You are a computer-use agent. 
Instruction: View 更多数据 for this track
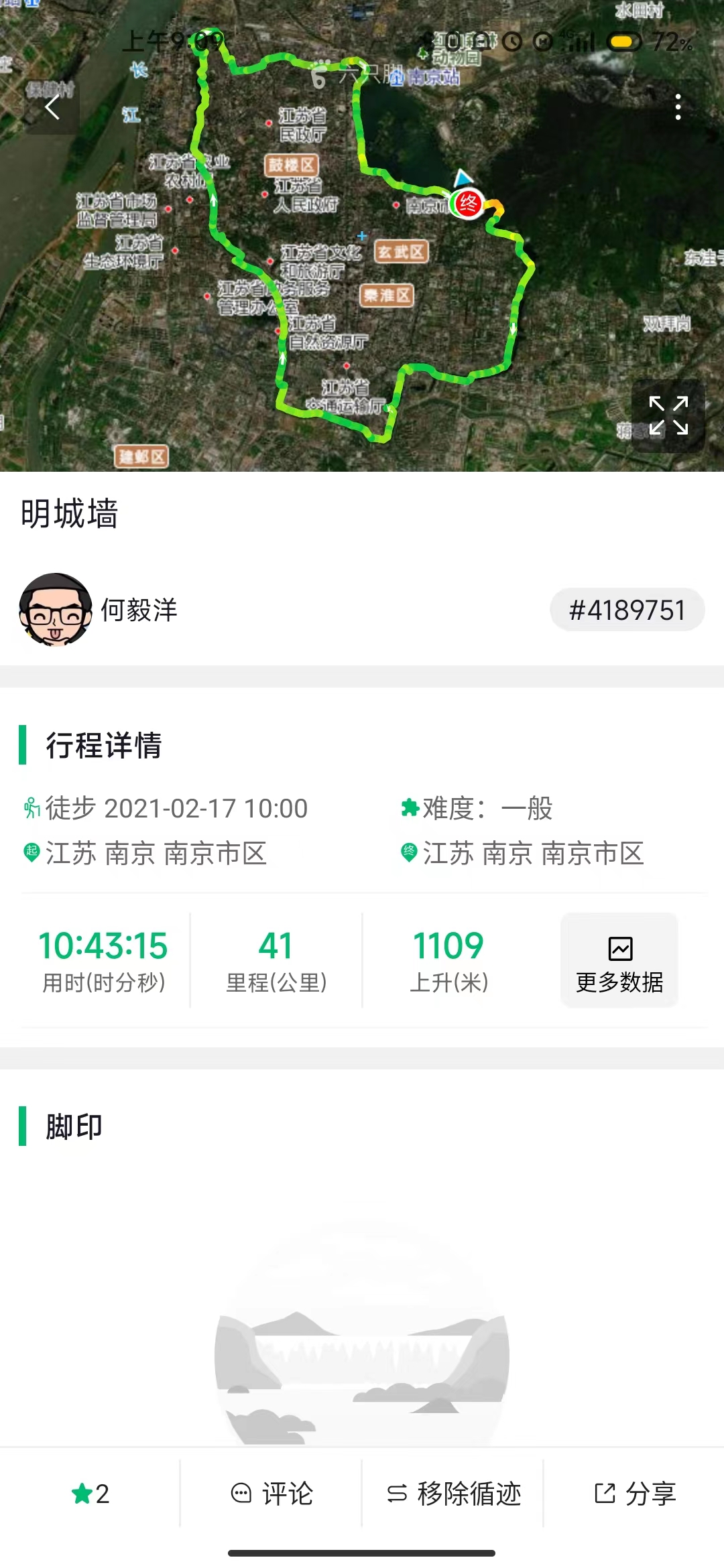(x=619, y=960)
